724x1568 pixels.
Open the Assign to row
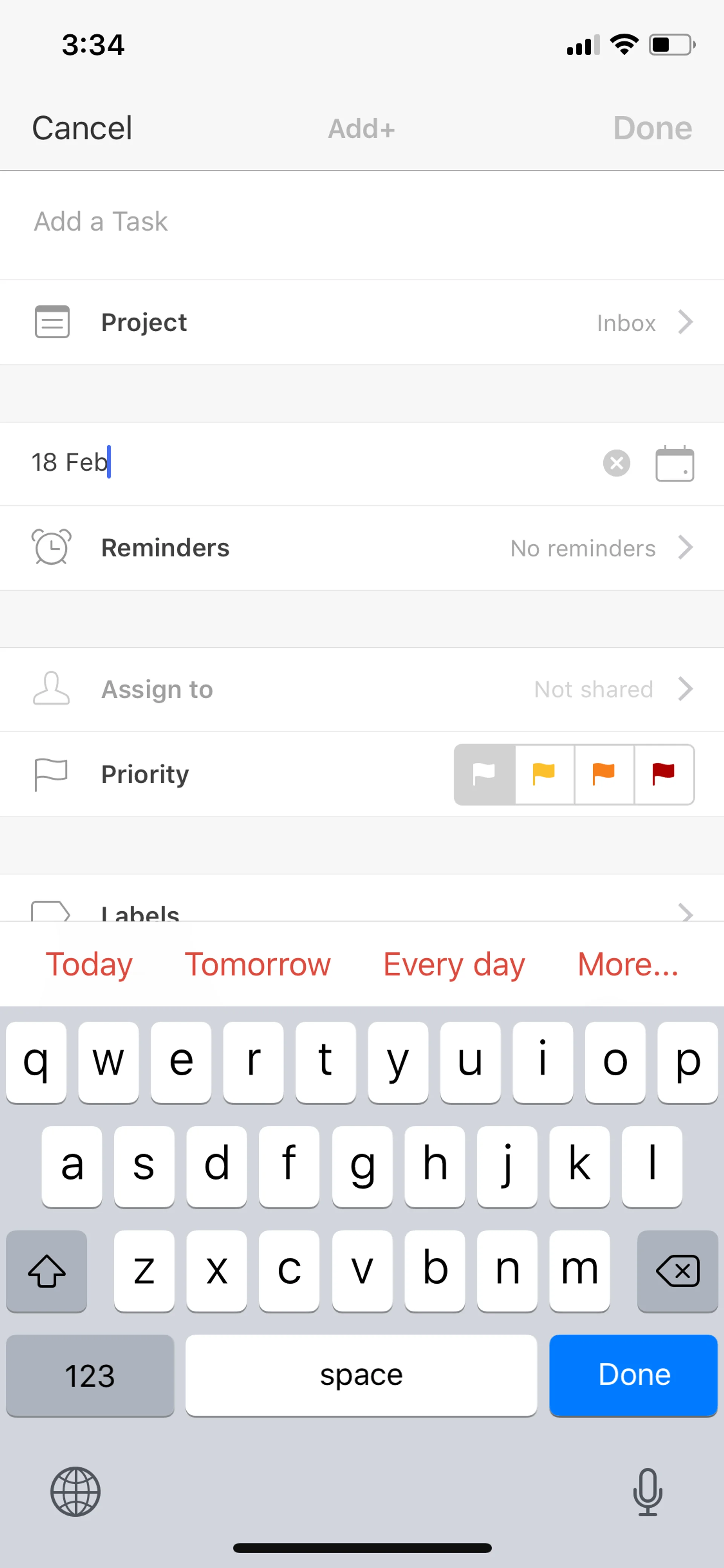click(362, 690)
